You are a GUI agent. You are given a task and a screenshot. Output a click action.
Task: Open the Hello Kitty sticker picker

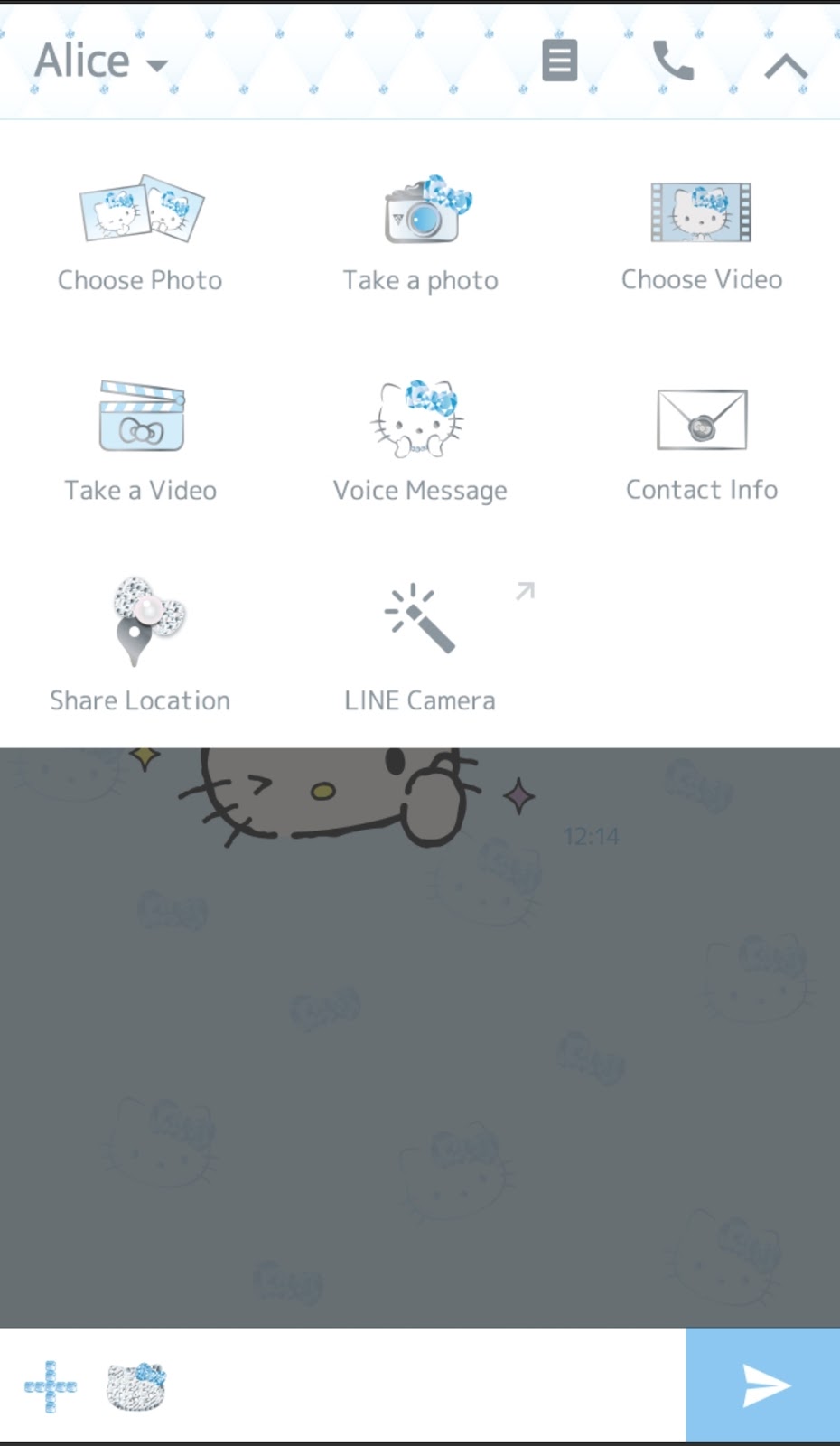136,1385
